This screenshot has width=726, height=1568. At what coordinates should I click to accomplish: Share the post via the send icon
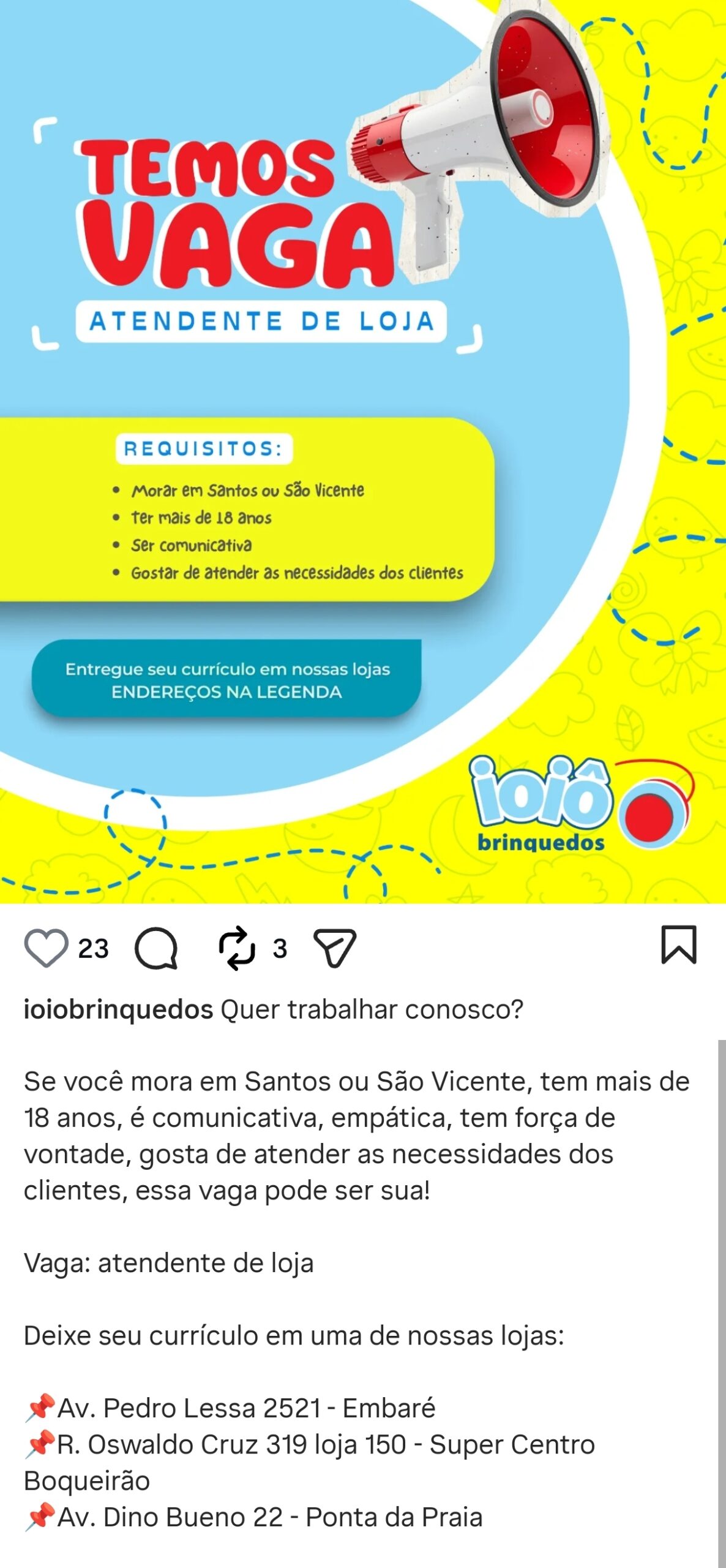pos(334,948)
